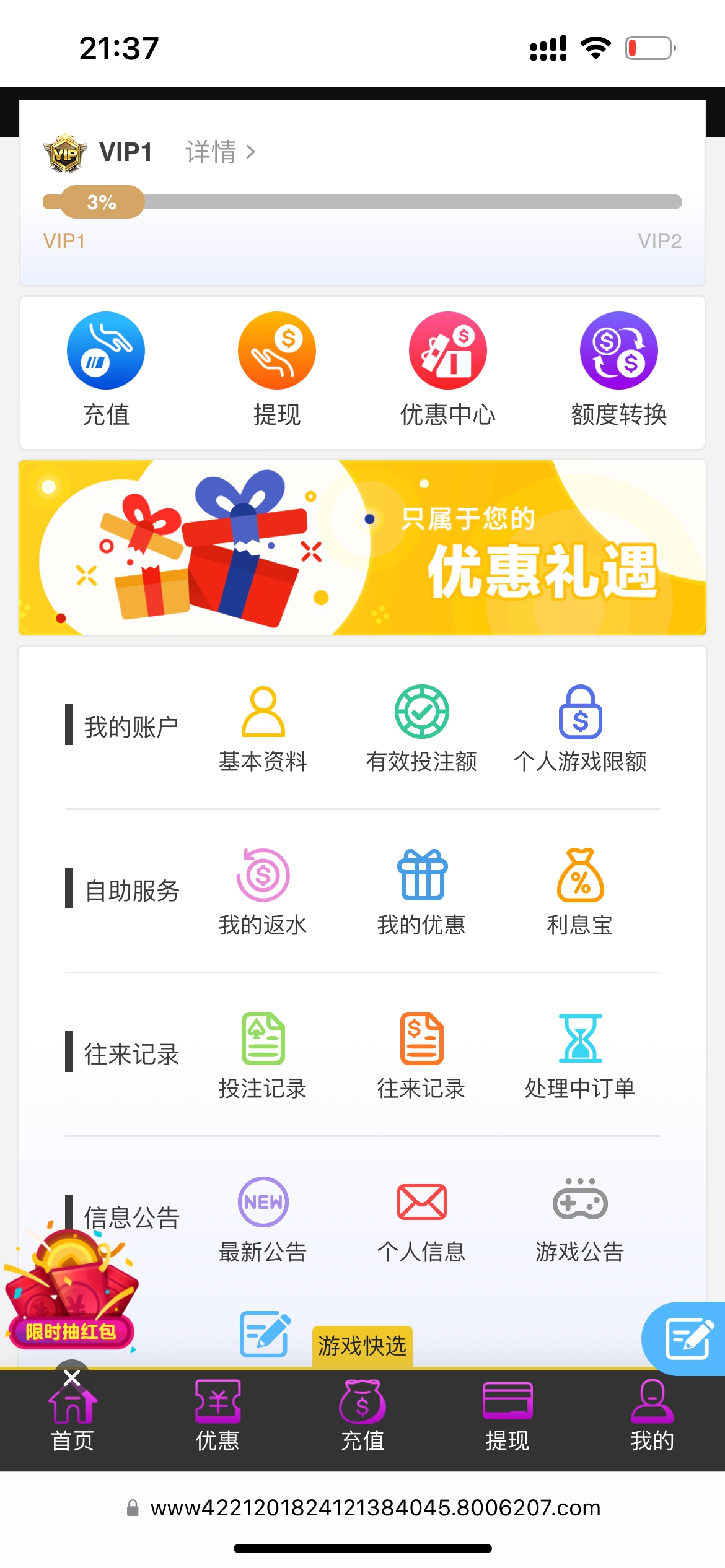The width and height of the screenshot is (725, 1568).
Task: Tap the 限时抽红包 floating promo
Action: pyautogui.click(x=70, y=1294)
